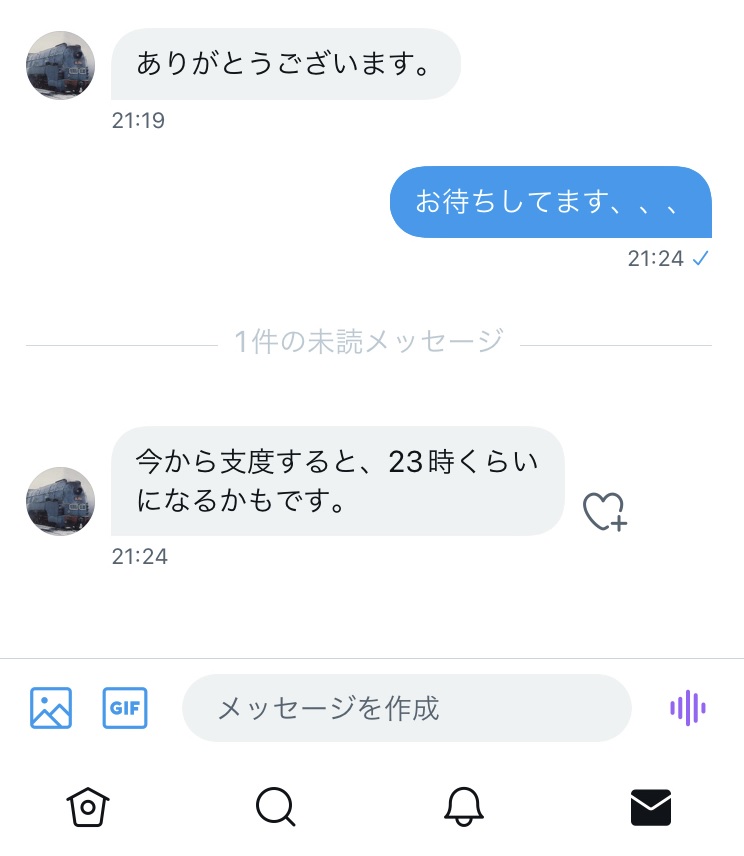This screenshot has height=856, width=744.
Task: Go to the Home tab
Action: coord(87,806)
